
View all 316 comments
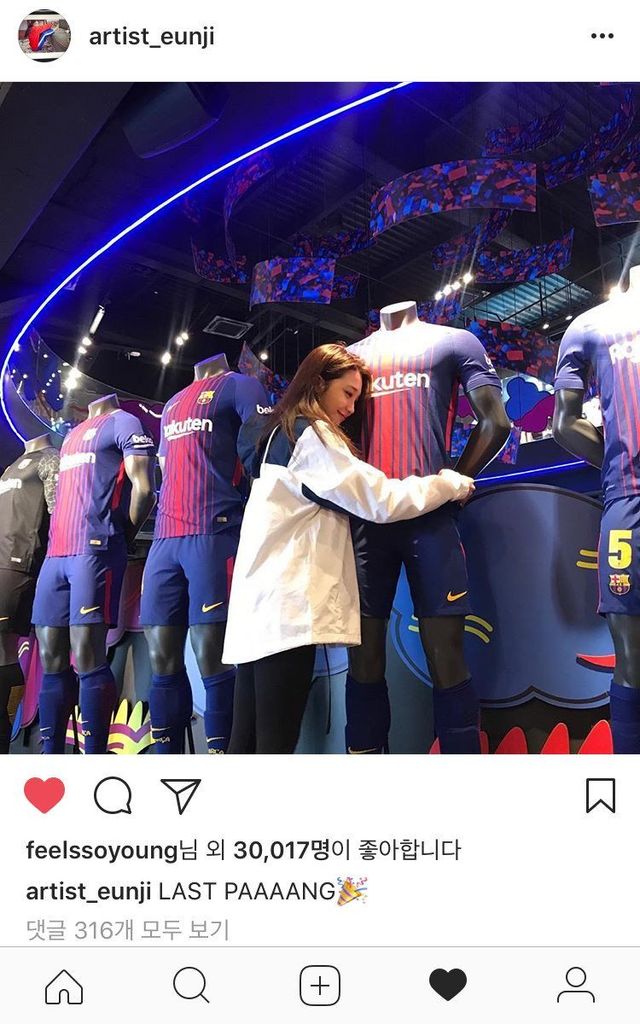[x=128, y=930]
